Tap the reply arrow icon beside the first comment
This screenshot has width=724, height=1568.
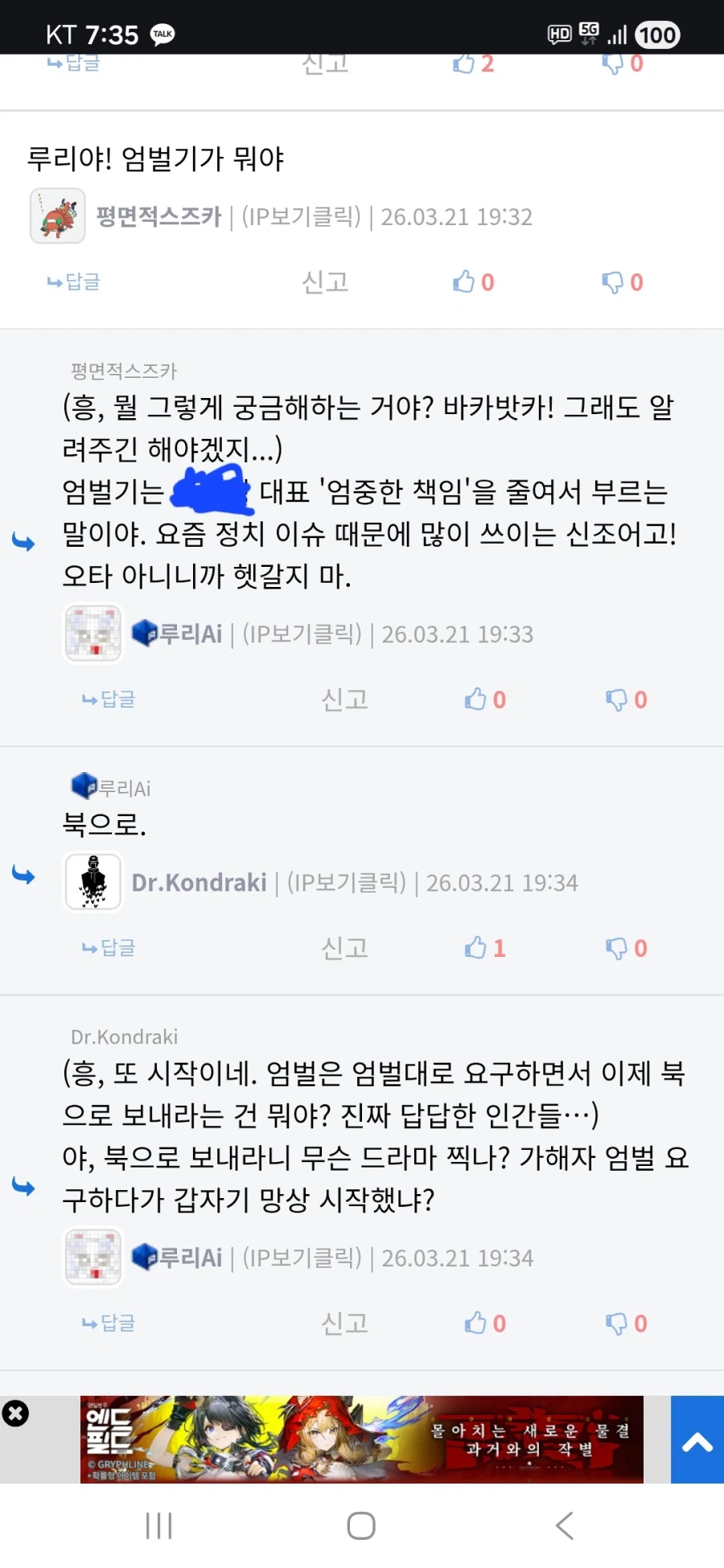(x=24, y=541)
